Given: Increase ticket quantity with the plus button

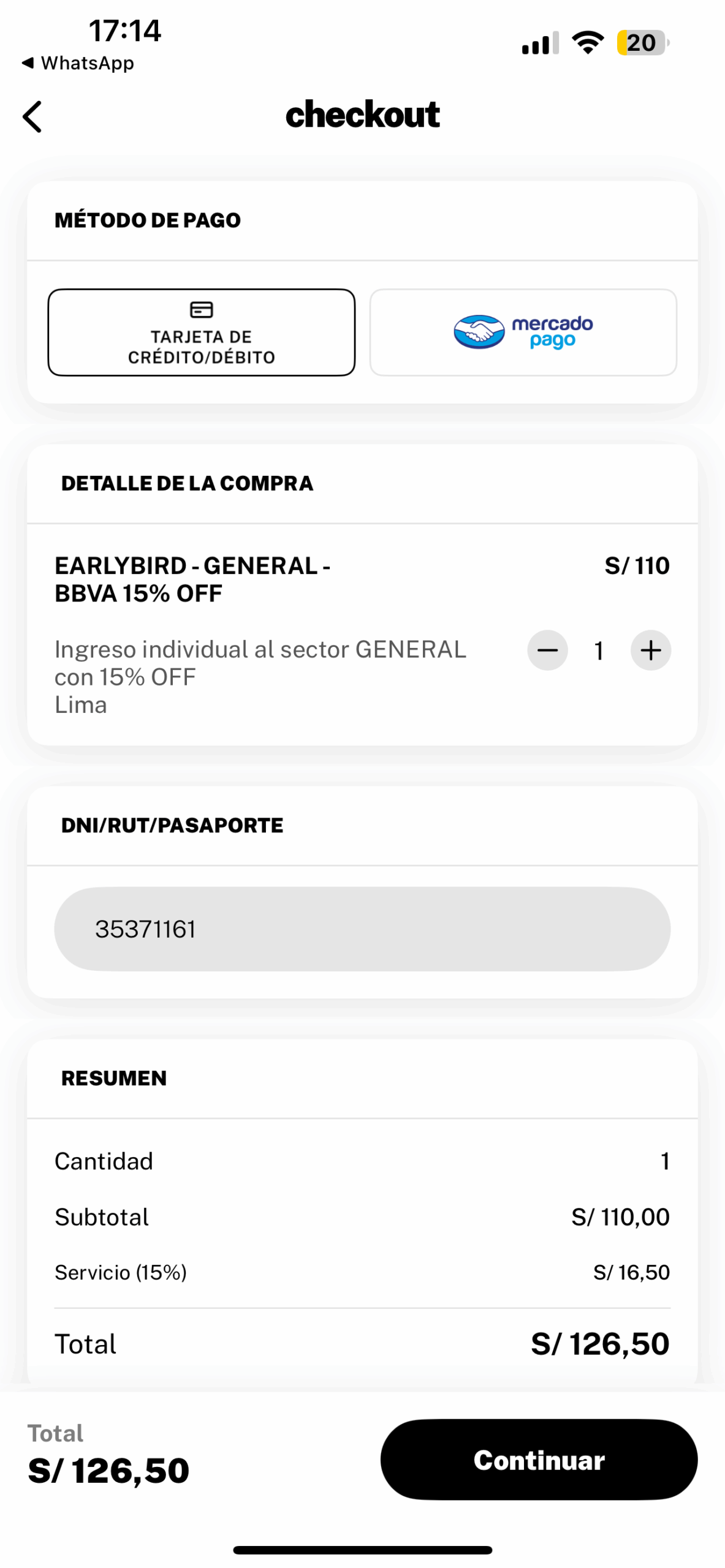Looking at the screenshot, I should [650, 650].
